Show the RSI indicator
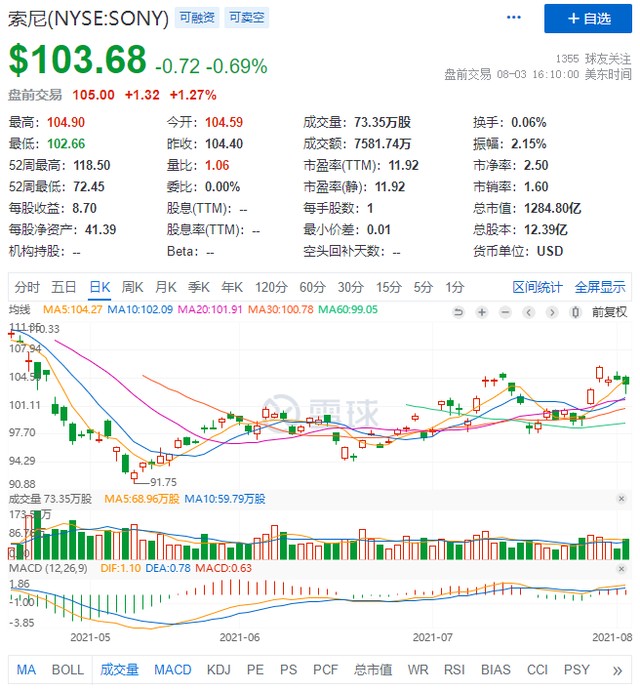The image size is (640, 690). click(x=455, y=670)
